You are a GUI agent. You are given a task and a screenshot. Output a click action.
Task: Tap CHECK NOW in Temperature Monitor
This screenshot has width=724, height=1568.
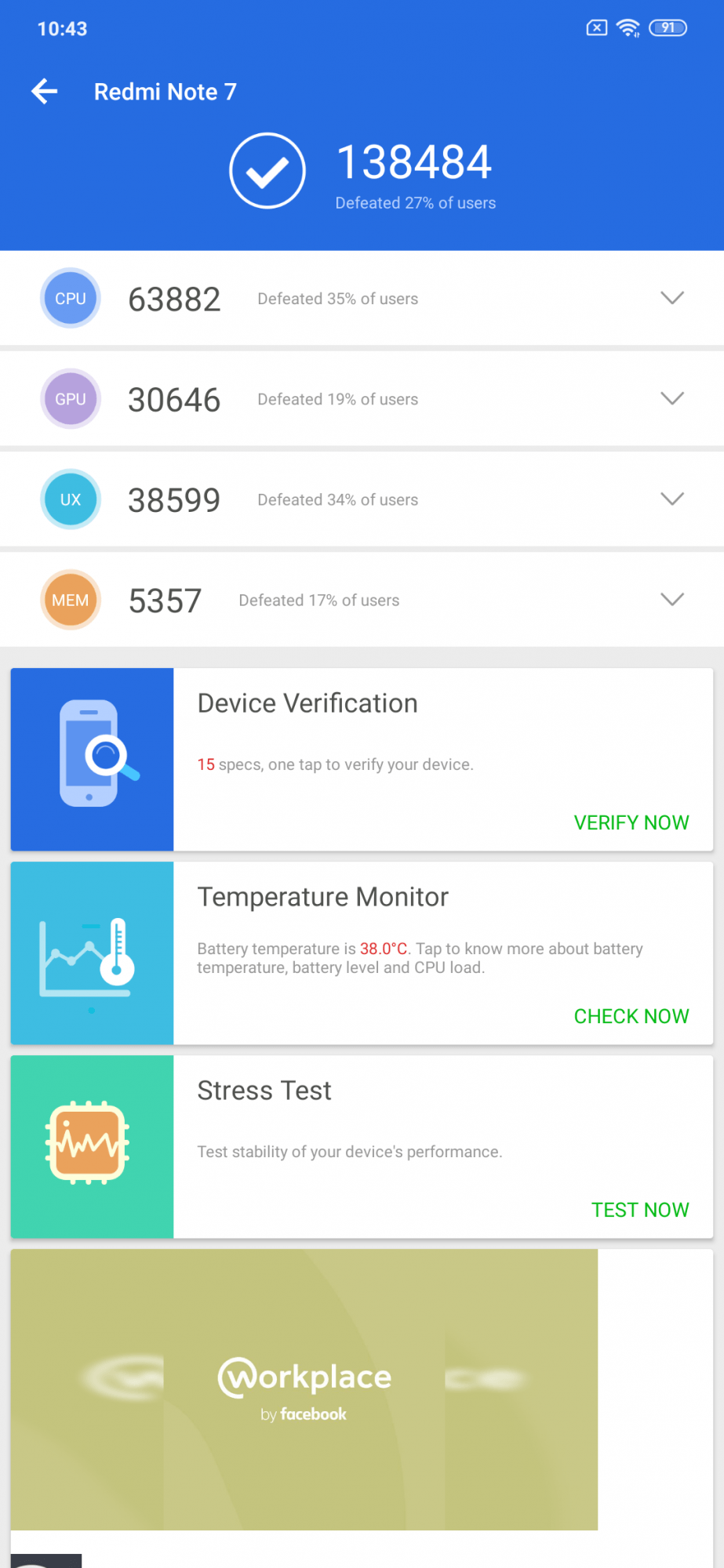pos(631,1016)
